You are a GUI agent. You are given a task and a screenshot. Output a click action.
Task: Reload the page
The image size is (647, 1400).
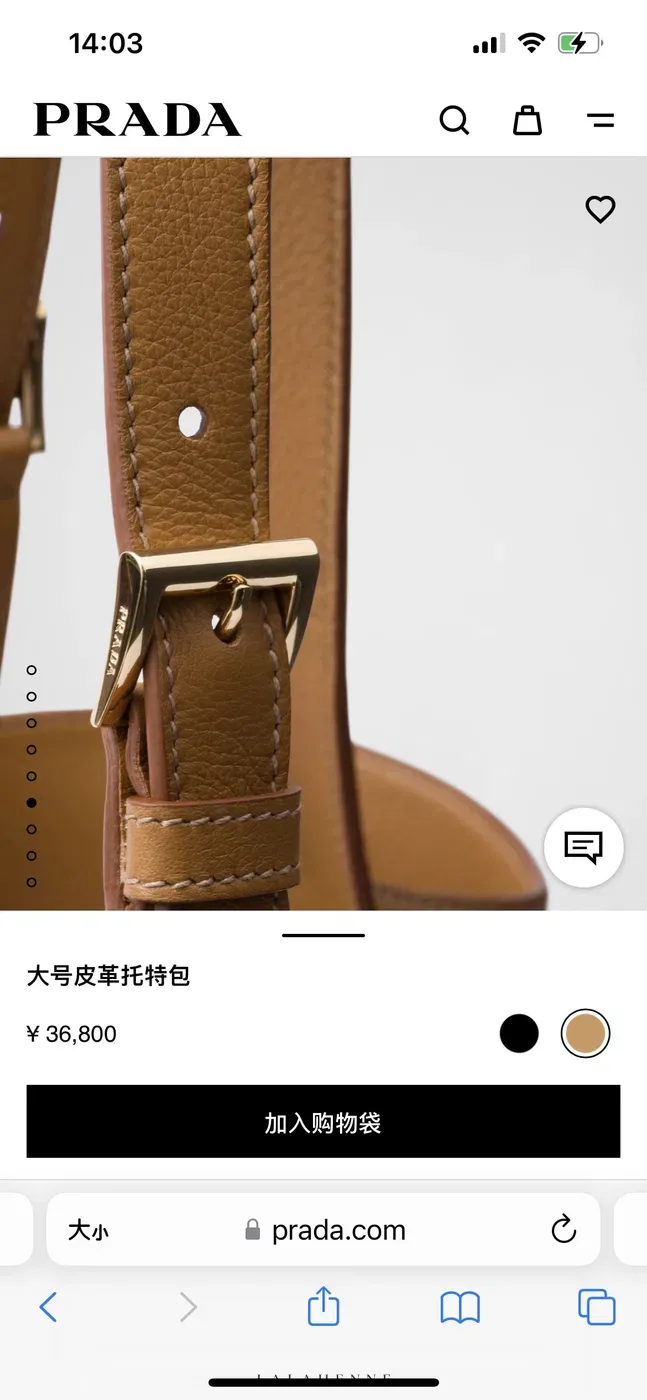[564, 1229]
